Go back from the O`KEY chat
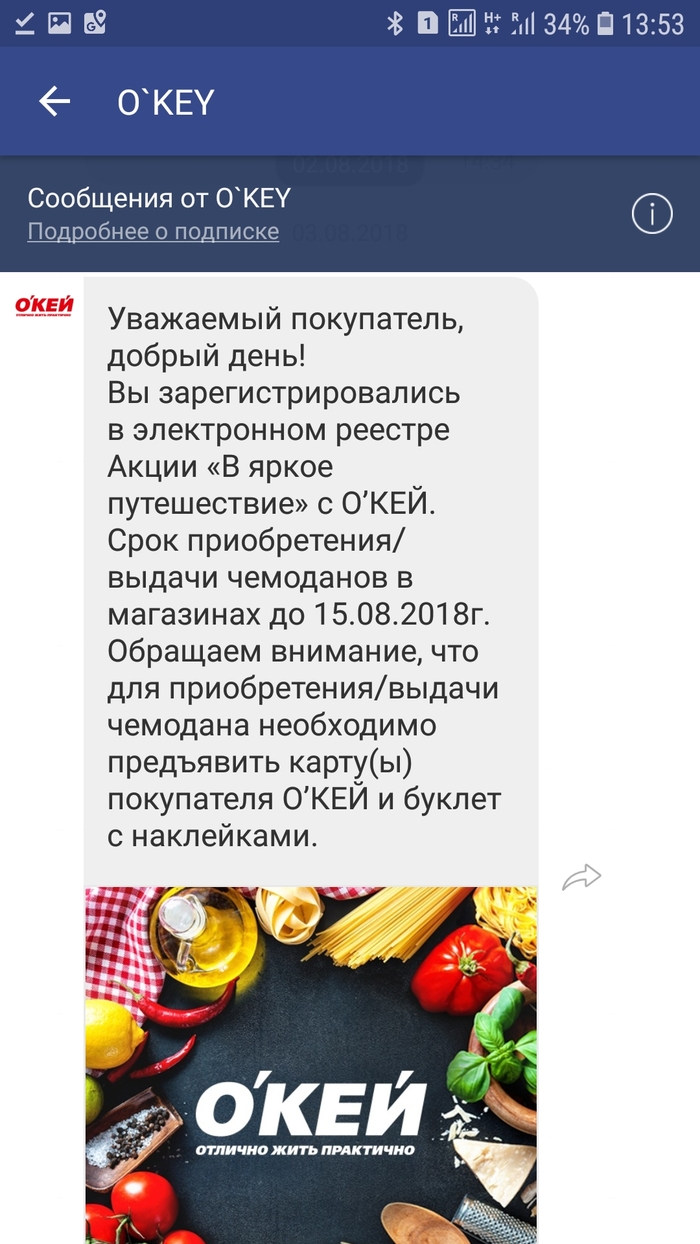This screenshot has height=1244, width=700. pyautogui.click(x=55, y=101)
